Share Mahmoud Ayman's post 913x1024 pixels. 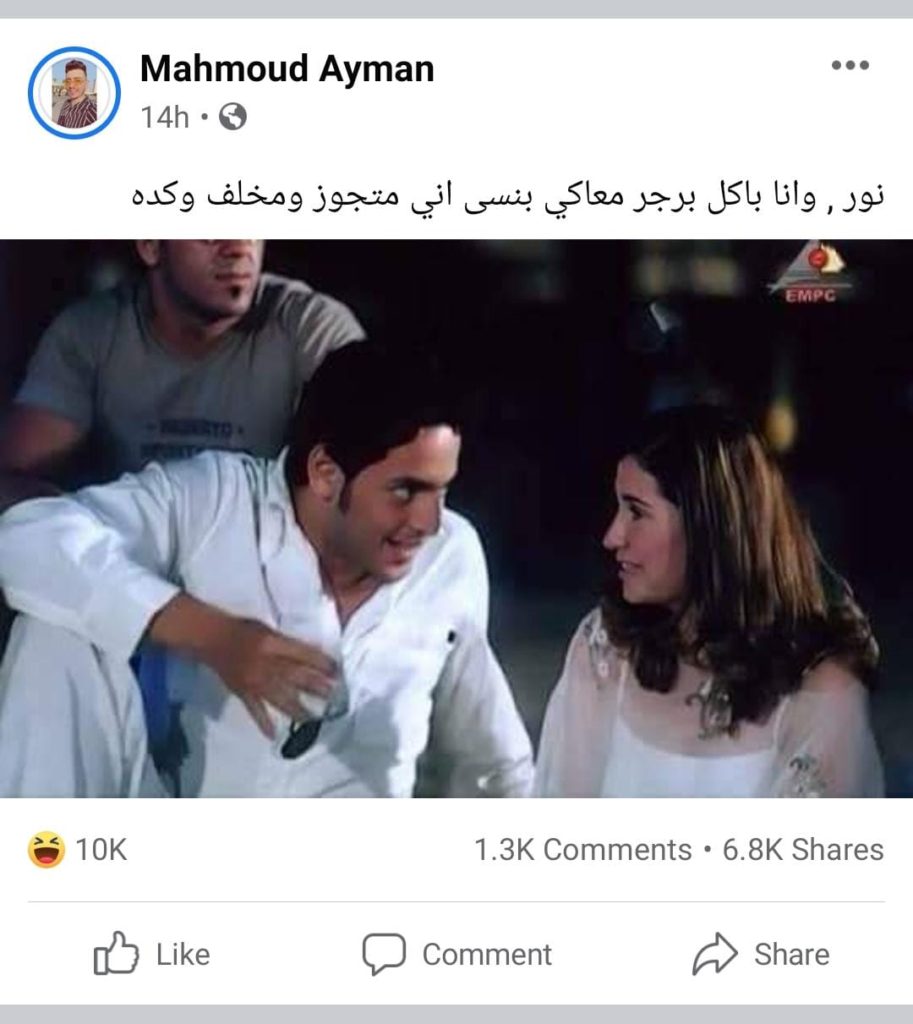(x=761, y=954)
